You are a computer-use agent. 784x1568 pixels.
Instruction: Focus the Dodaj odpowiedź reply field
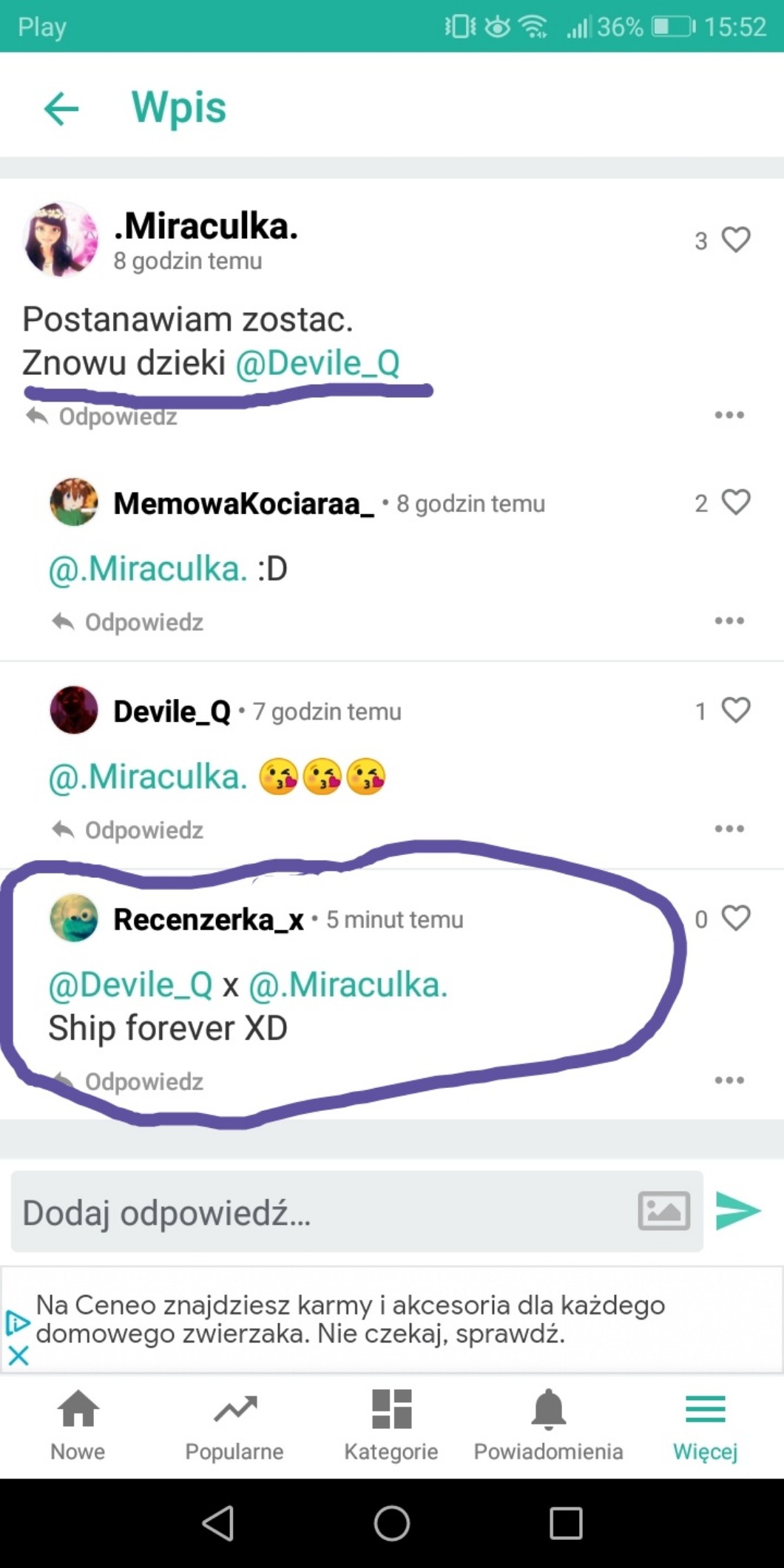318,1212
